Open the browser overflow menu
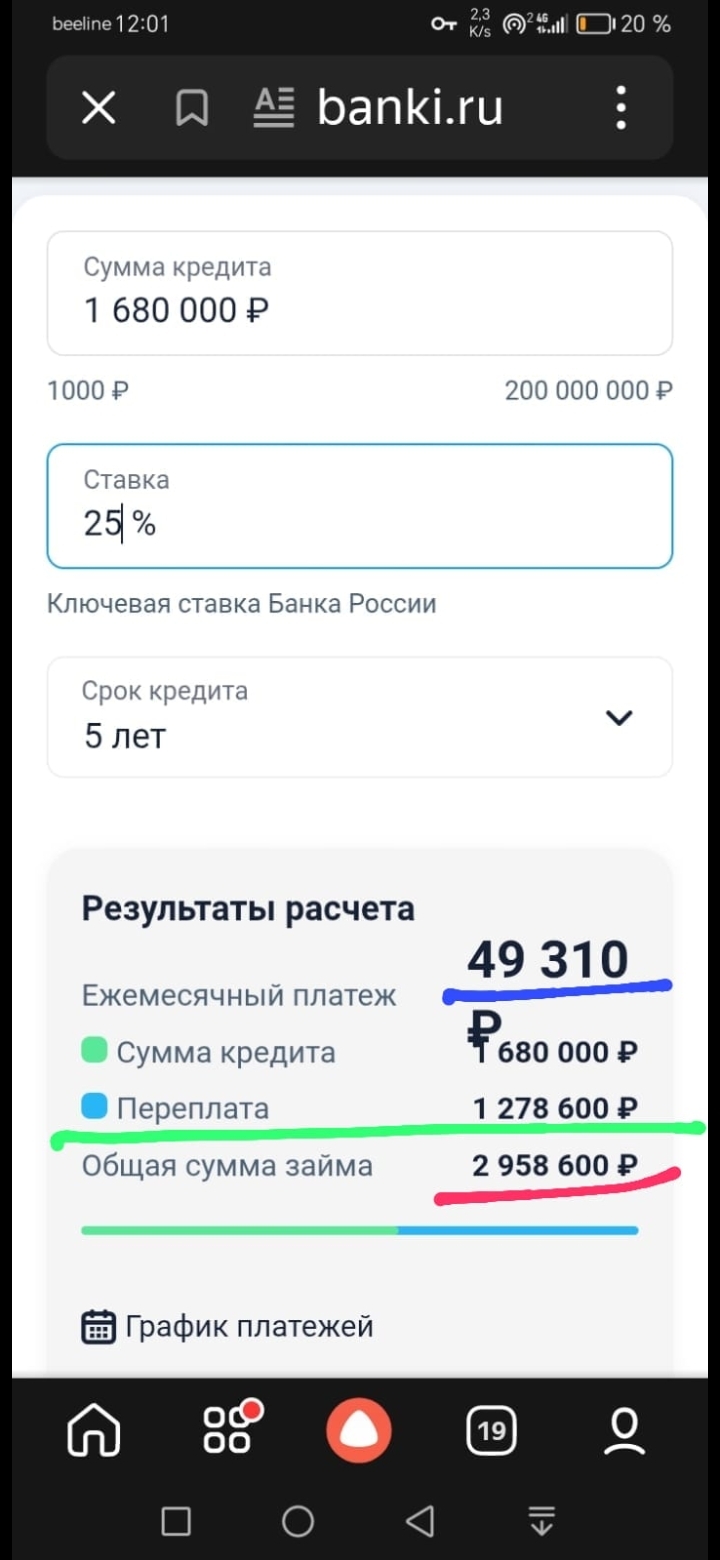 pos(621,107)
